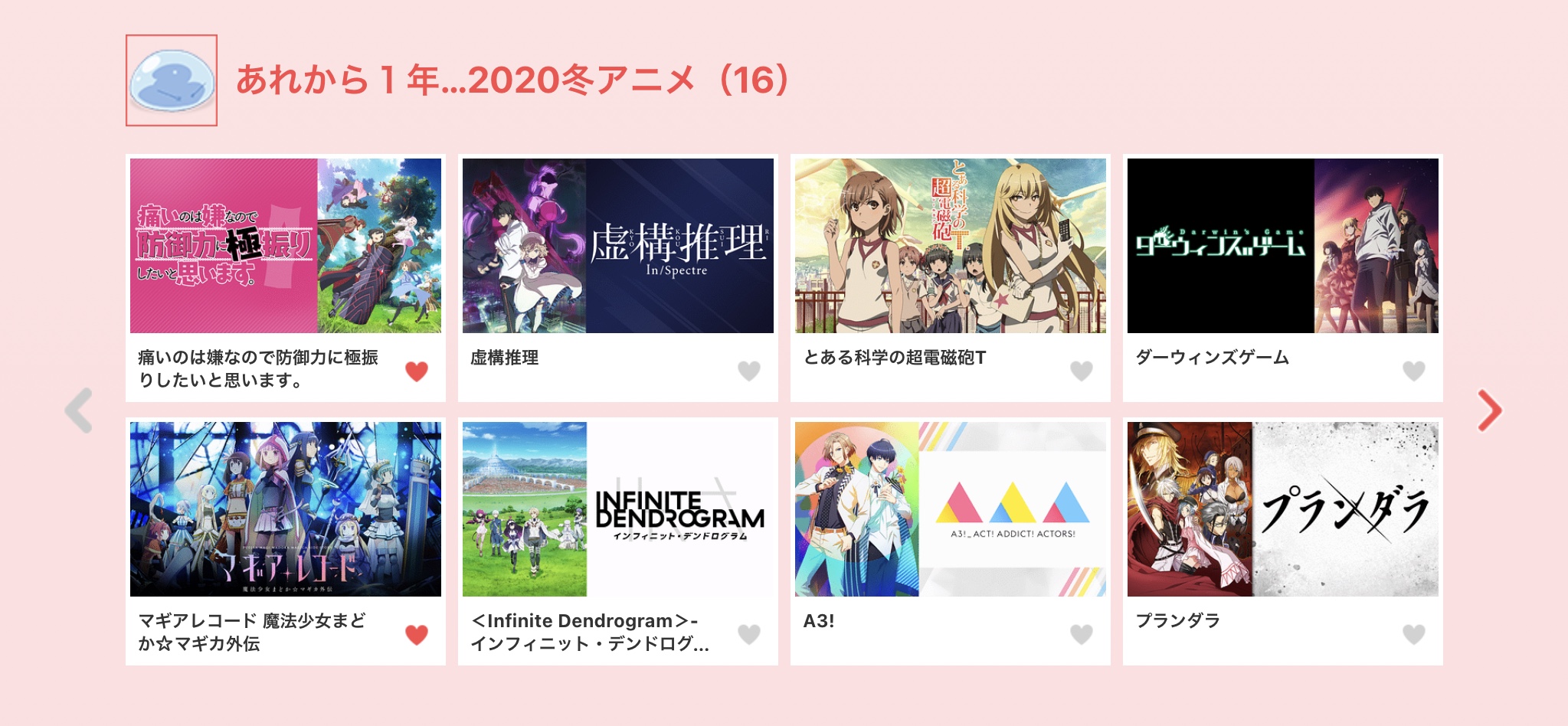Favorite プランダラ via the heart icon
Viewport: 1568px width, 726px height.
(x=1414, y=635)
